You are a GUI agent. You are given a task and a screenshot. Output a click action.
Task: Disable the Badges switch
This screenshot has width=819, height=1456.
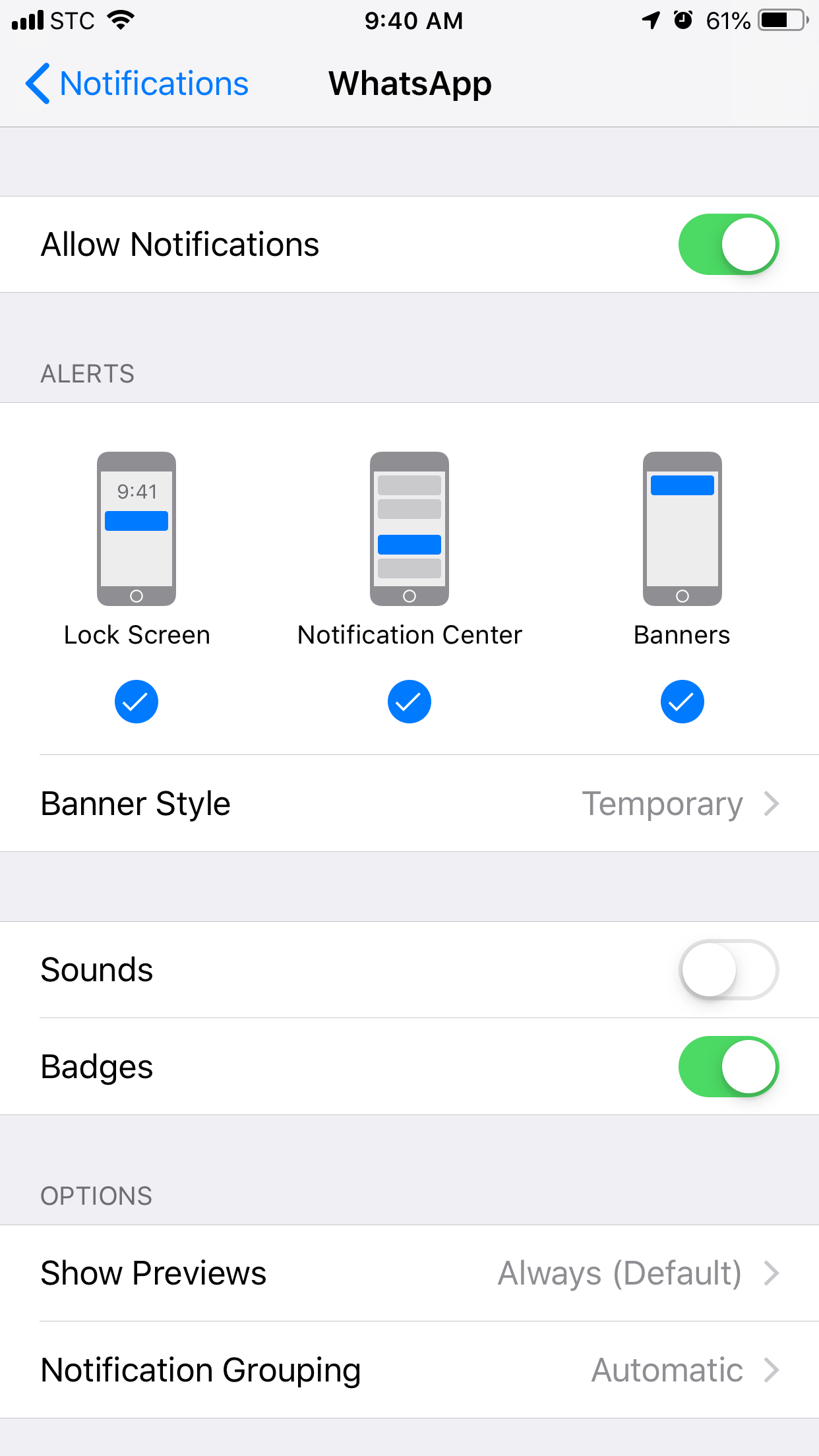click(728, 1067)
